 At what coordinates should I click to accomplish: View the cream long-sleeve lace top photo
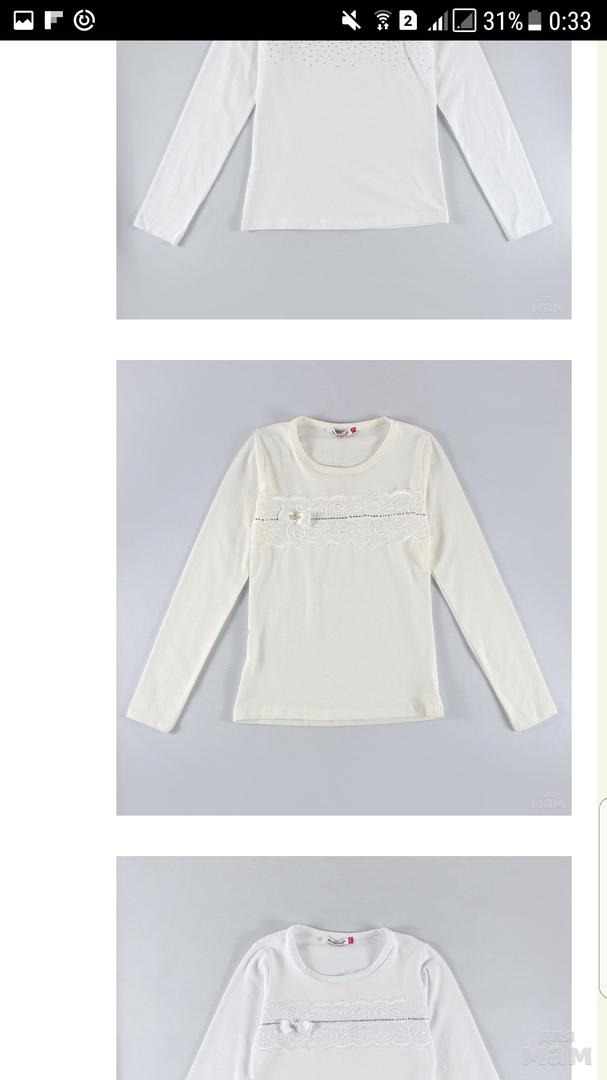pyautogui.click(x=343, y=587)
